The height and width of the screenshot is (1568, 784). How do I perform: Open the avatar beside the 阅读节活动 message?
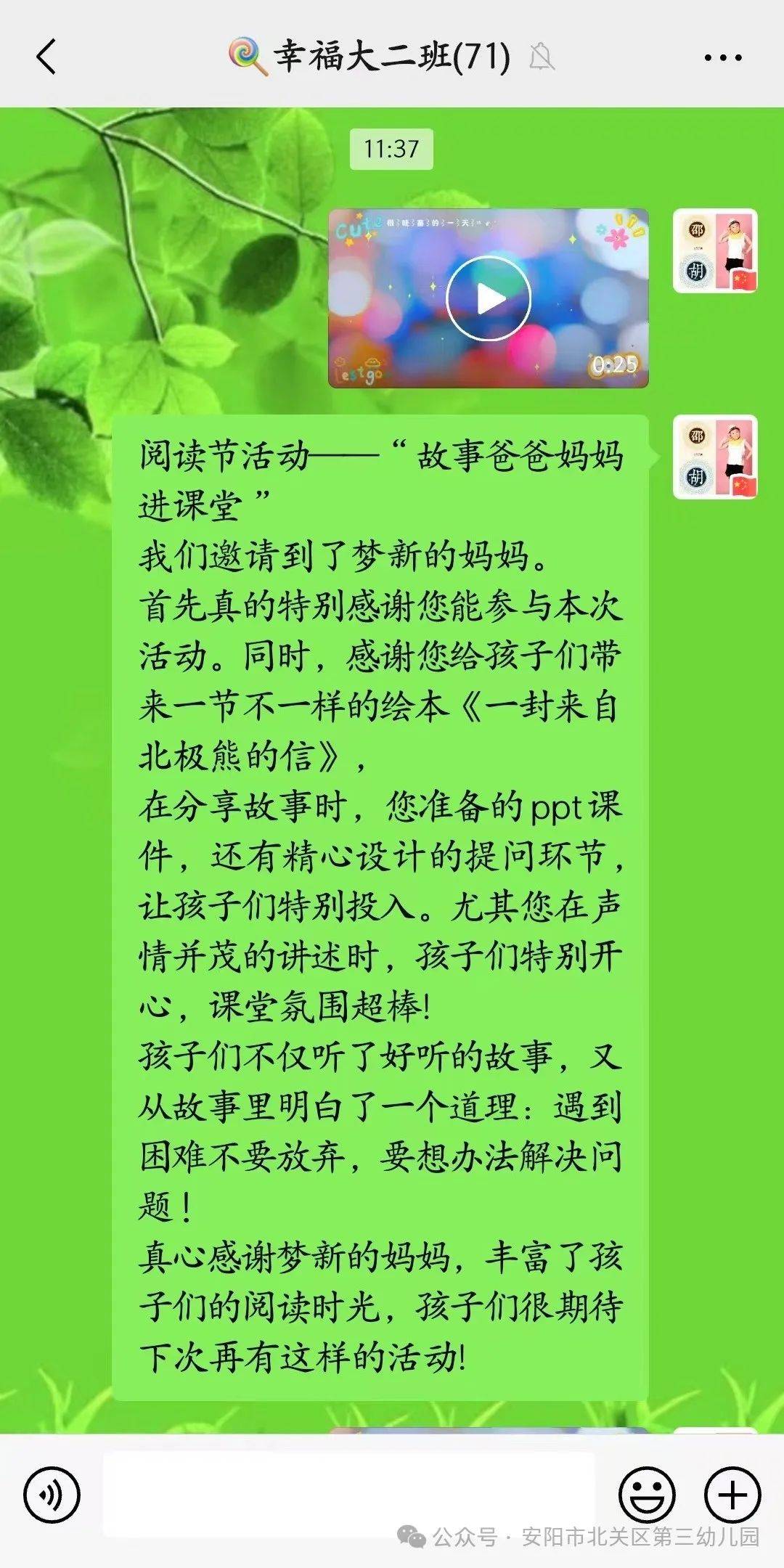[715, 457]
